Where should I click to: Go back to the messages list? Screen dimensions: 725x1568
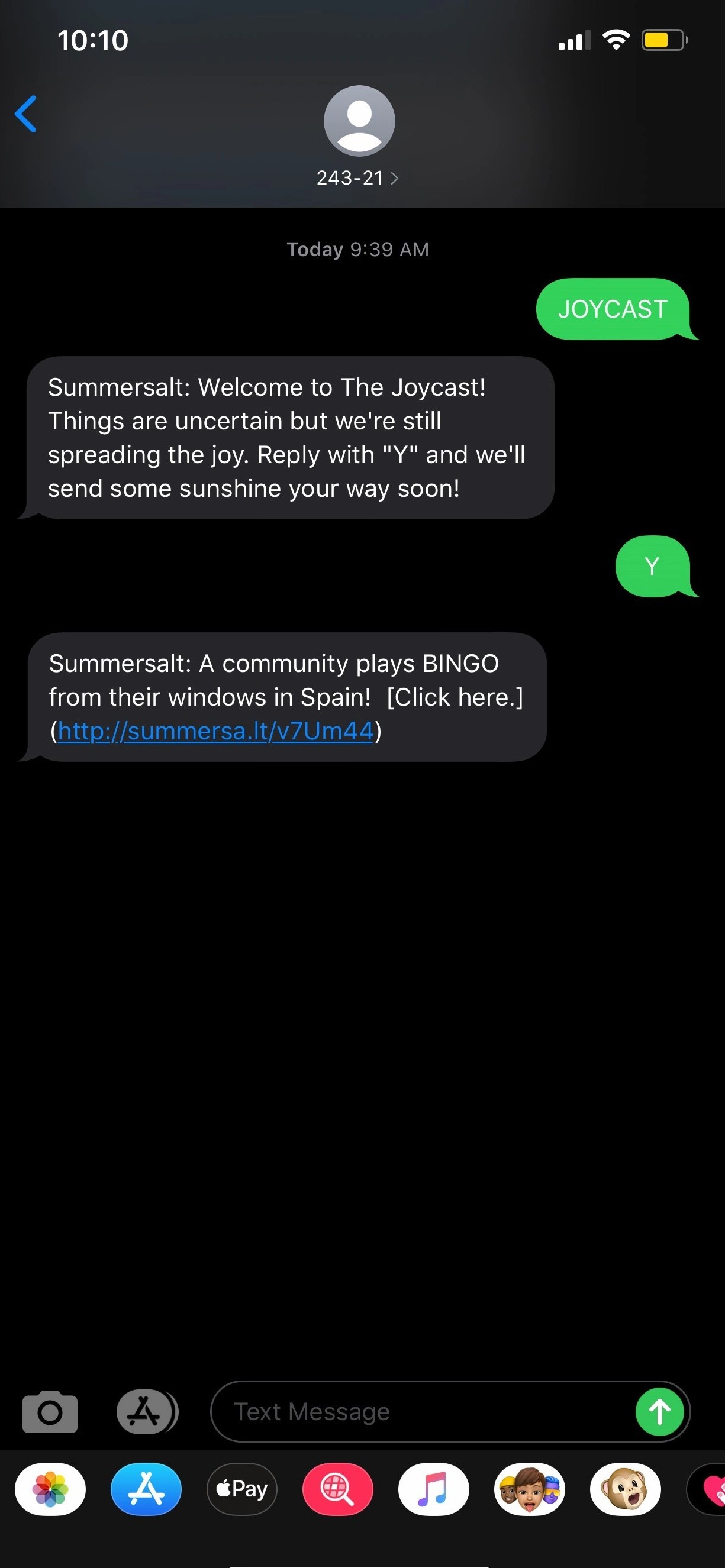tap(26, 114)
